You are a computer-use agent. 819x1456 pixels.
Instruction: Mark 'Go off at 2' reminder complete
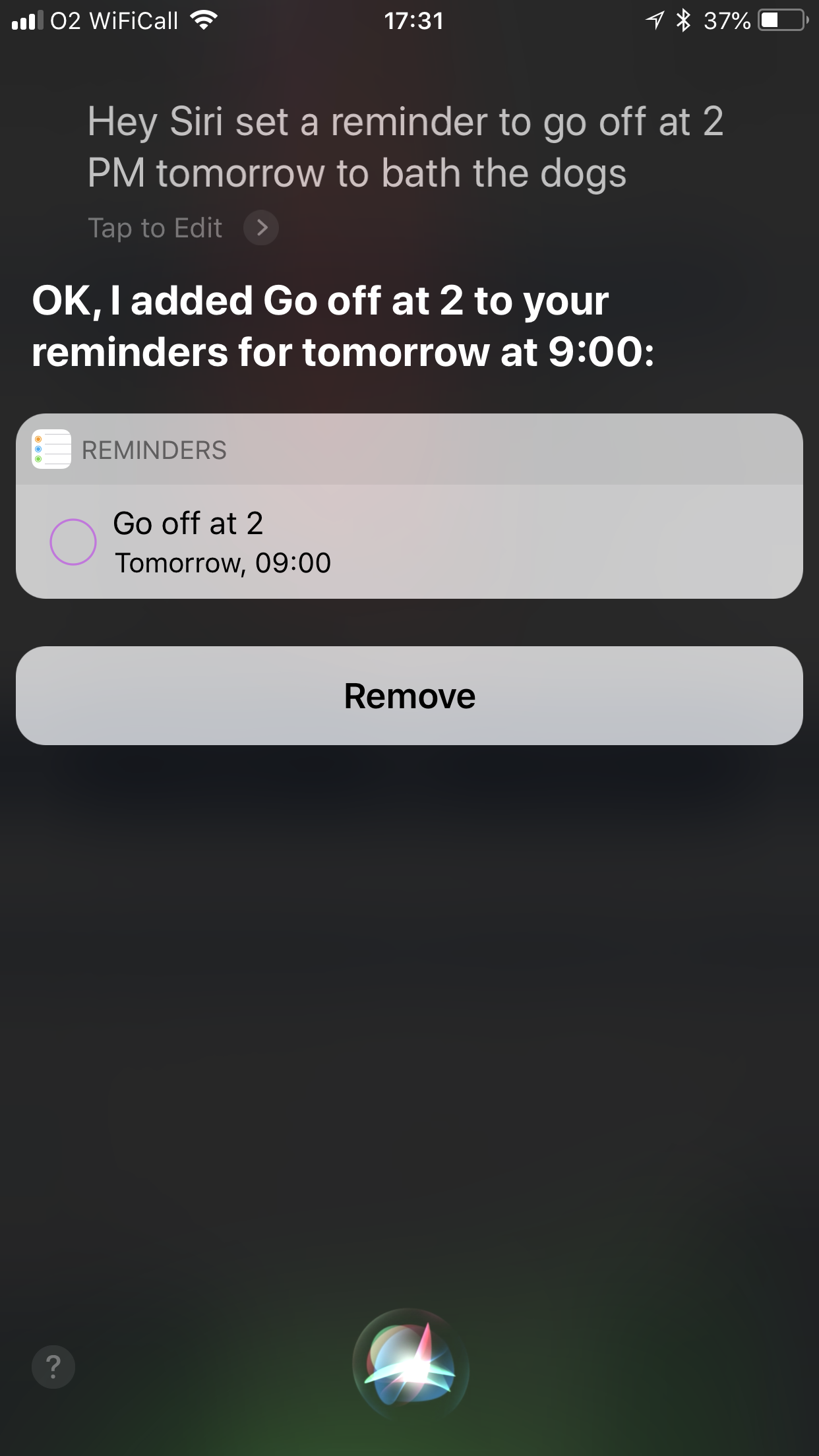73,542
